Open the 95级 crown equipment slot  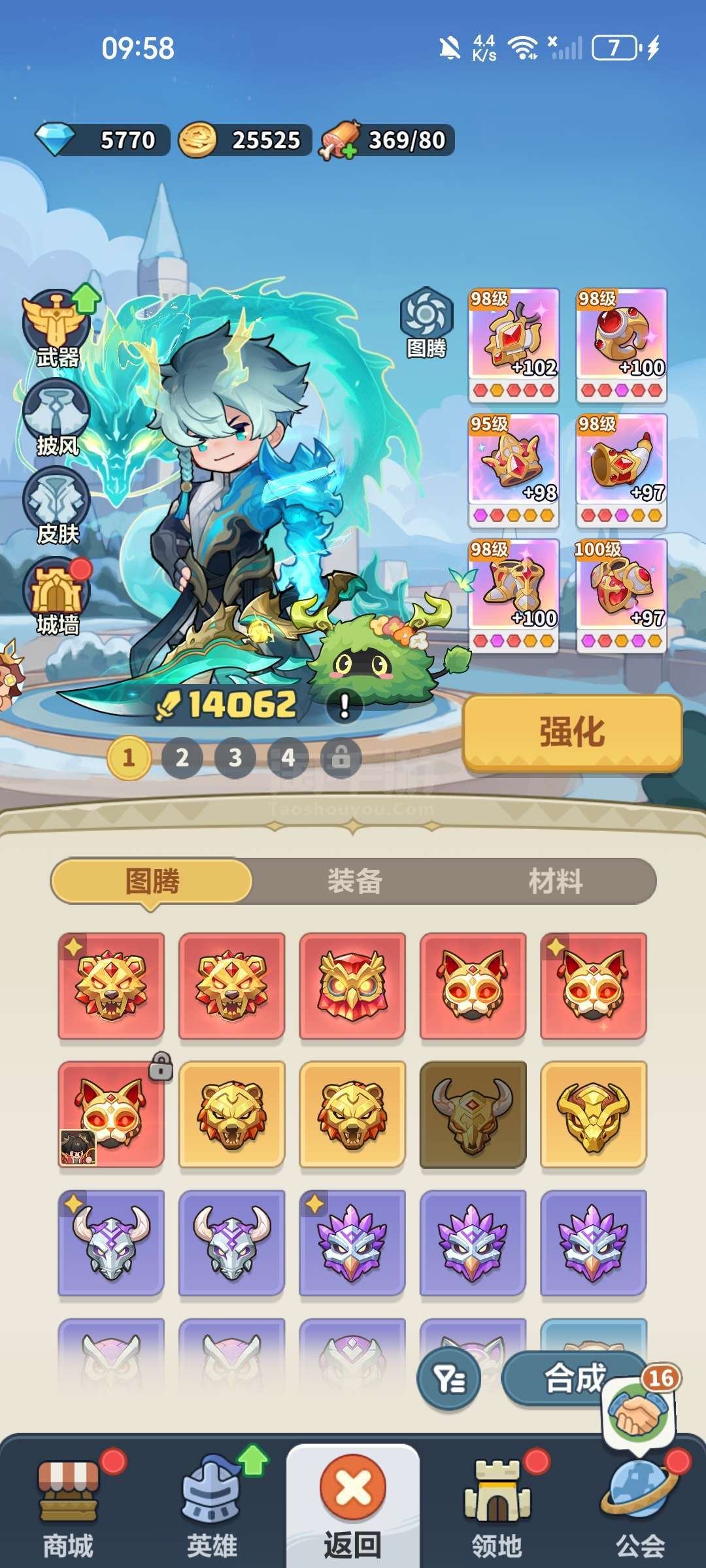coord(514,470)
